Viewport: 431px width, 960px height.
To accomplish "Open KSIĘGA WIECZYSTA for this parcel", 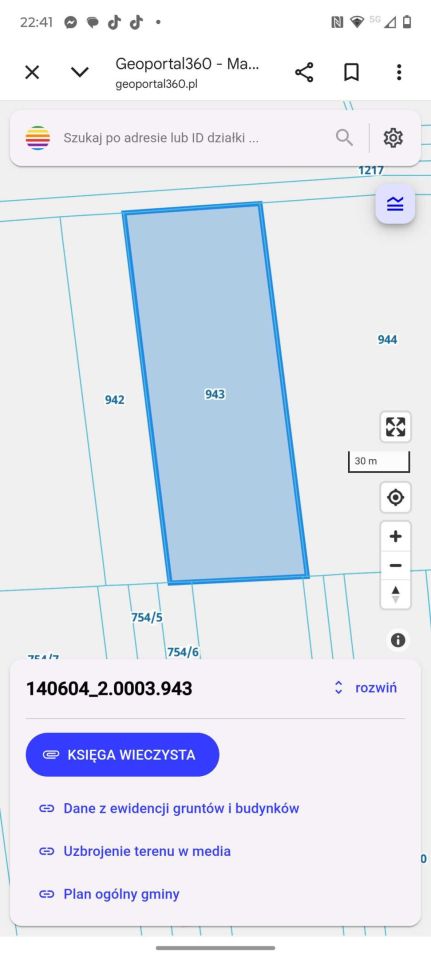I will [122, 754].
